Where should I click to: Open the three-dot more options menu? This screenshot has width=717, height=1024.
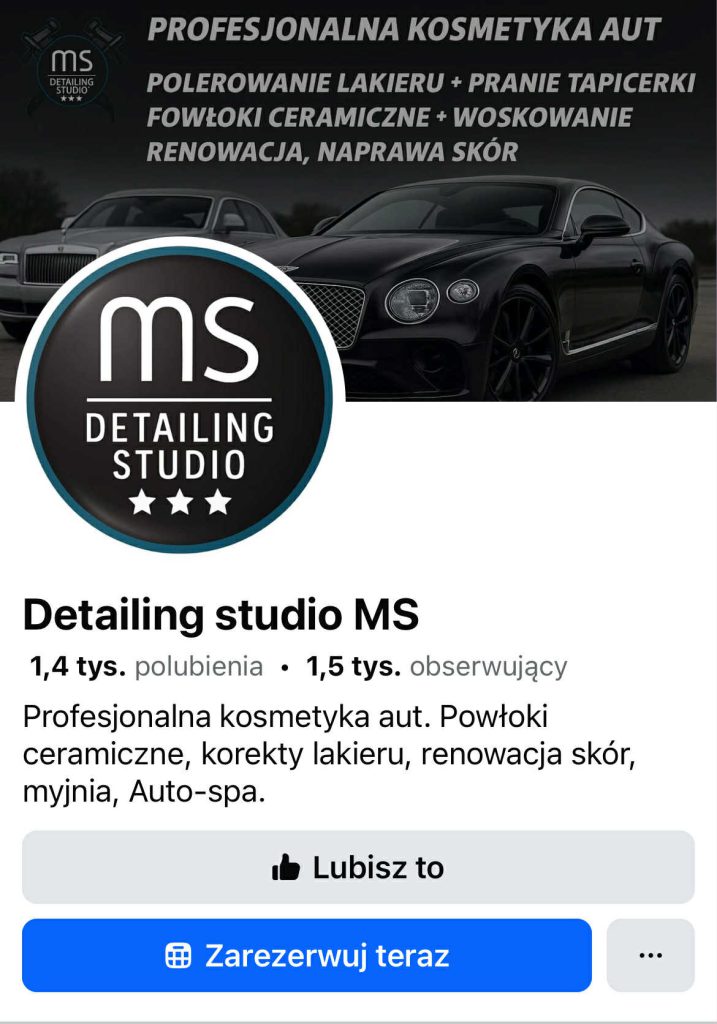(650, 955)
